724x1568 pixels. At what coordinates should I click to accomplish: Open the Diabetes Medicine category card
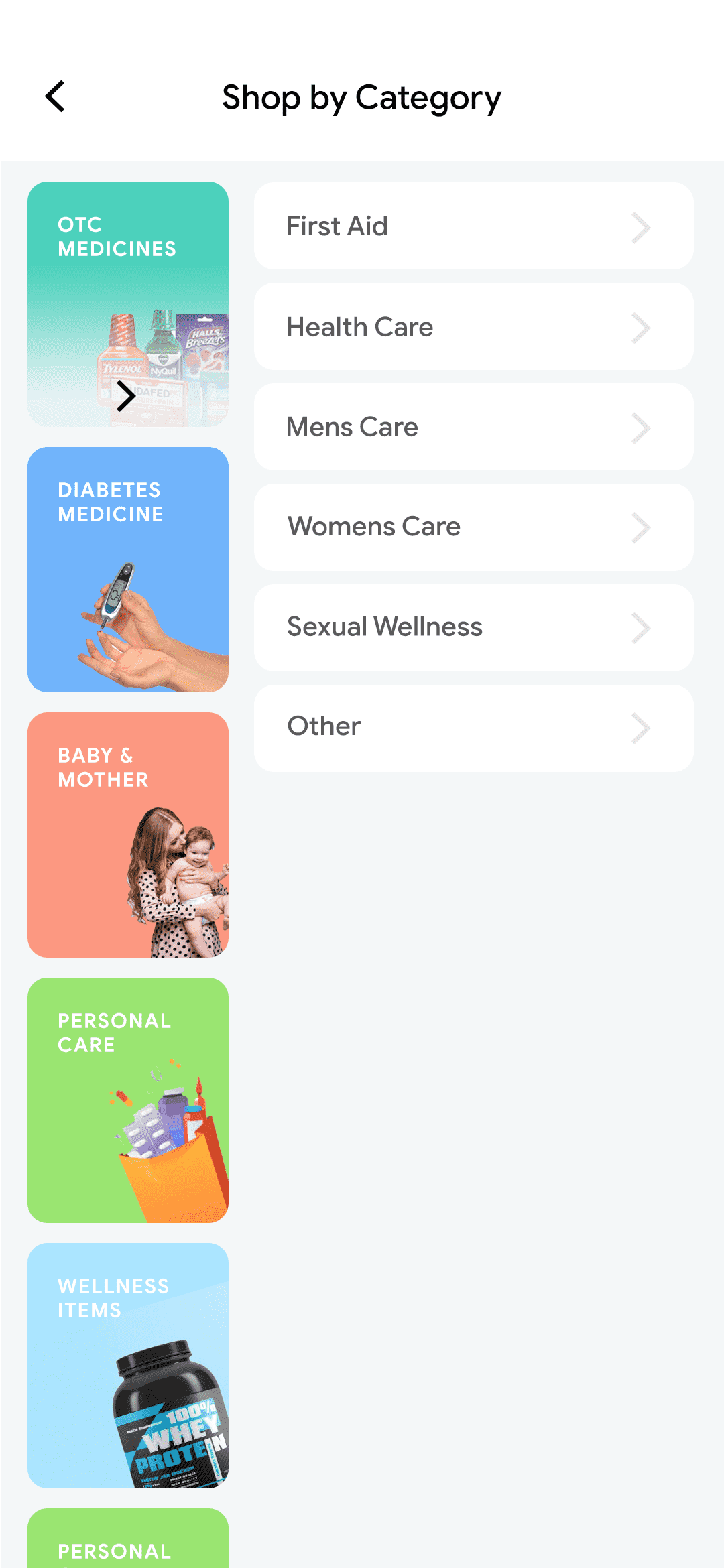point(128,570)
